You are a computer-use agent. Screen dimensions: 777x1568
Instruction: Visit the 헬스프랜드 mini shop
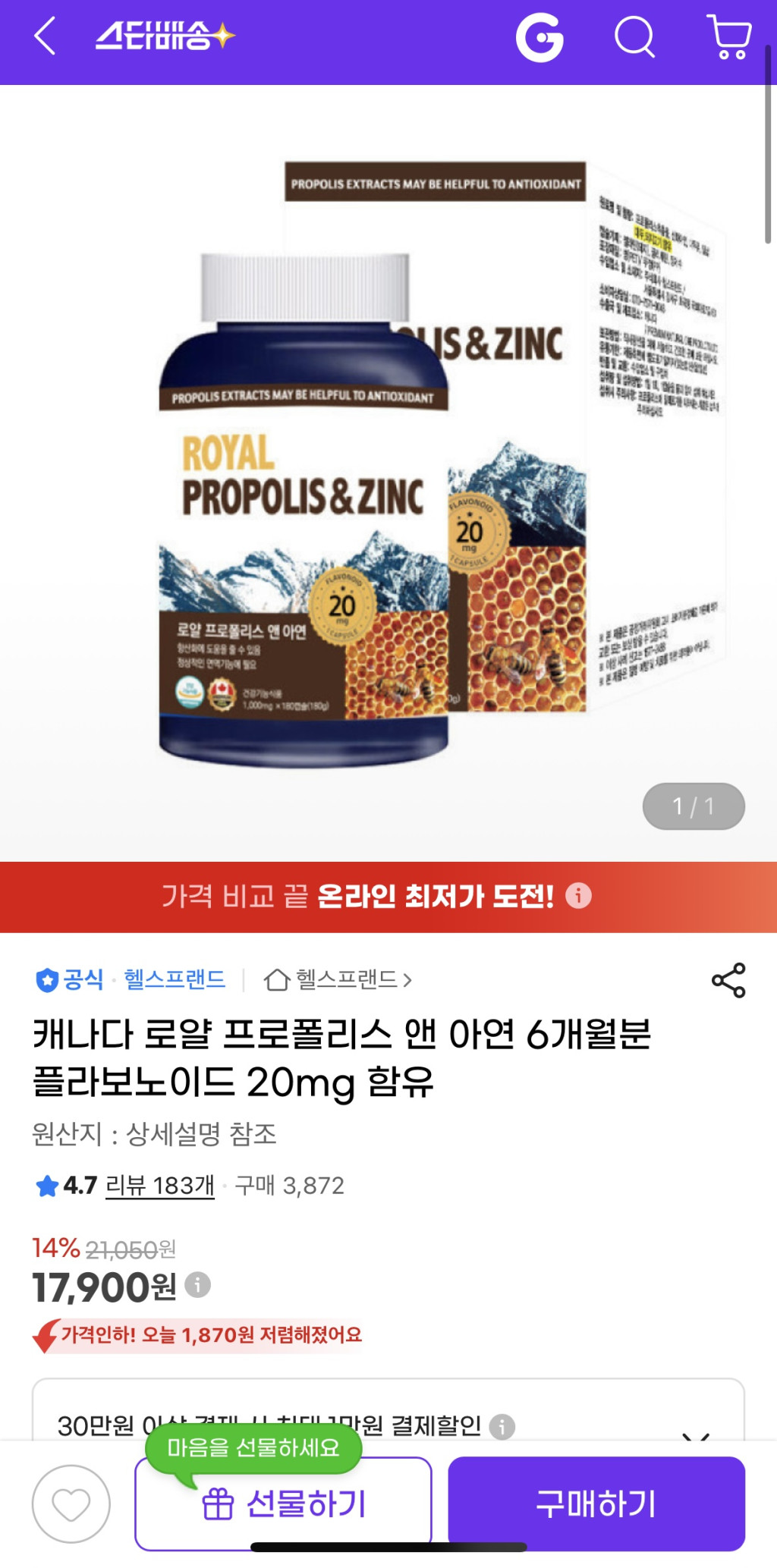(x=338, y=979)
